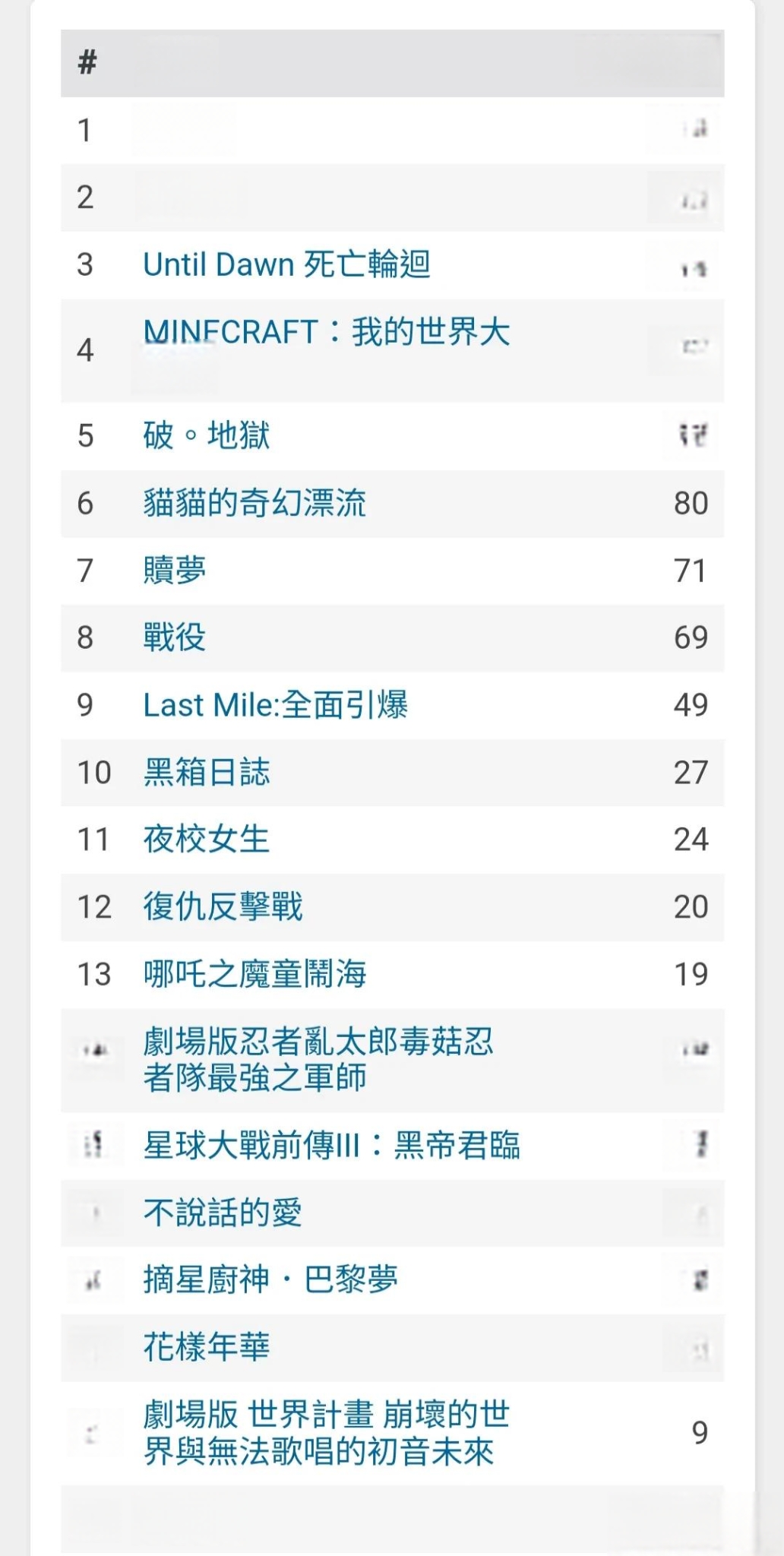The height and width of the screenshot is (1556, 784).
Task: Open 劇場版 世界計畫 崩壞的世界與無法歌唱的初音未來 link
Action: pyautogui.click(x=327, y=1433)
